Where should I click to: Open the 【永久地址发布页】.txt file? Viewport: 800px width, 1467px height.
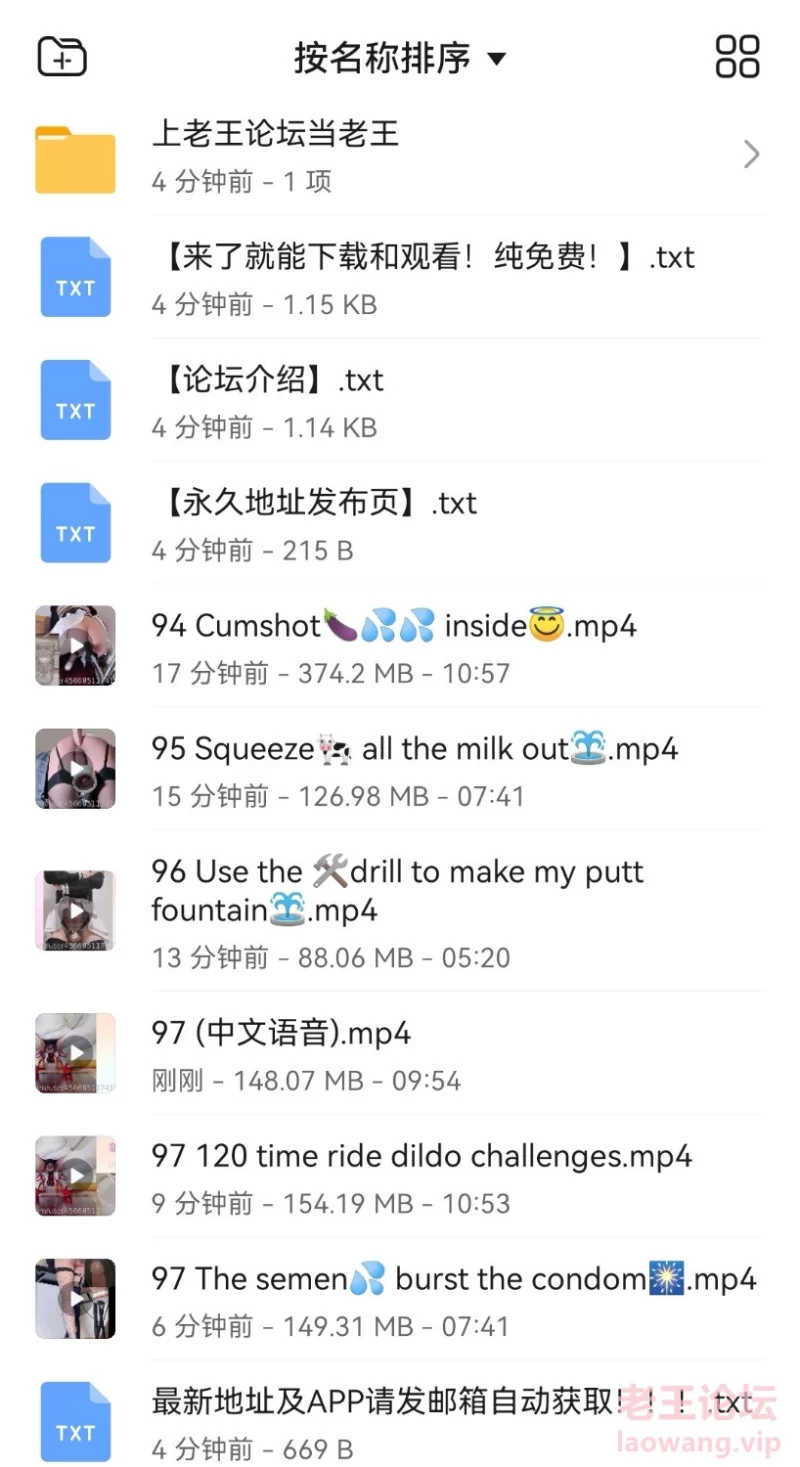[400, 523]
